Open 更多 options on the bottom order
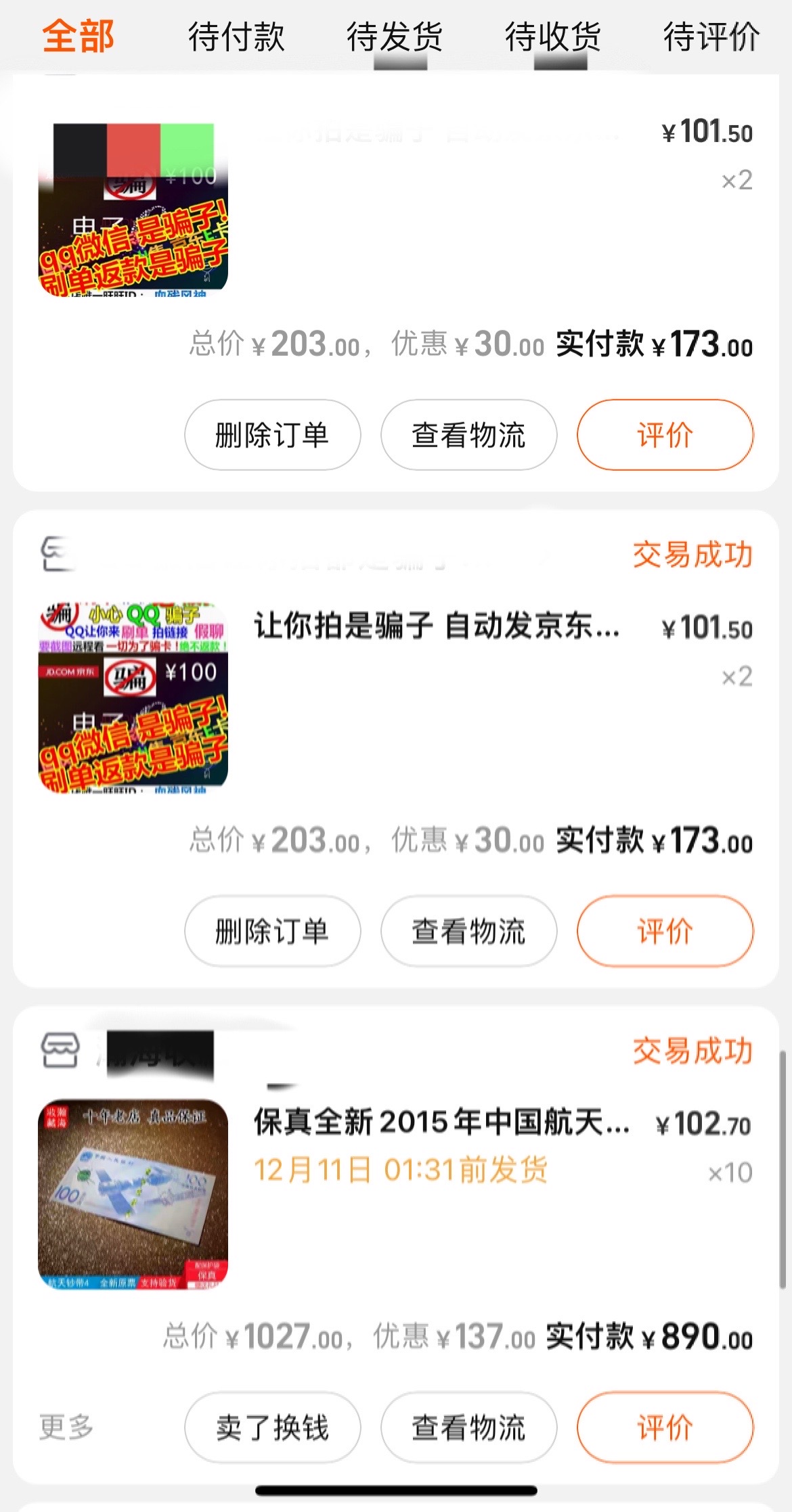792x1512 pixels. coord(65,1427)
